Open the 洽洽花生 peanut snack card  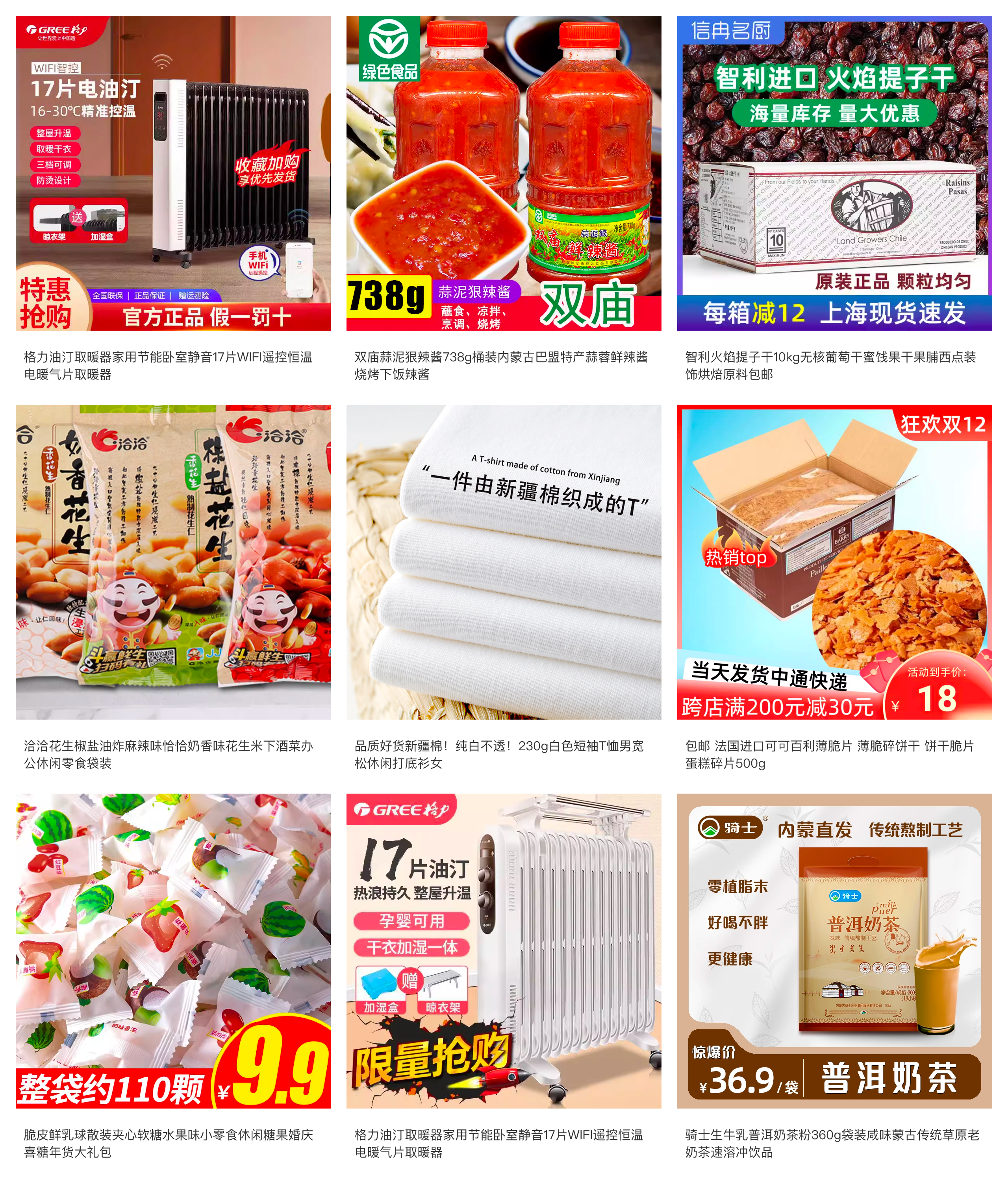click(172, 562)
